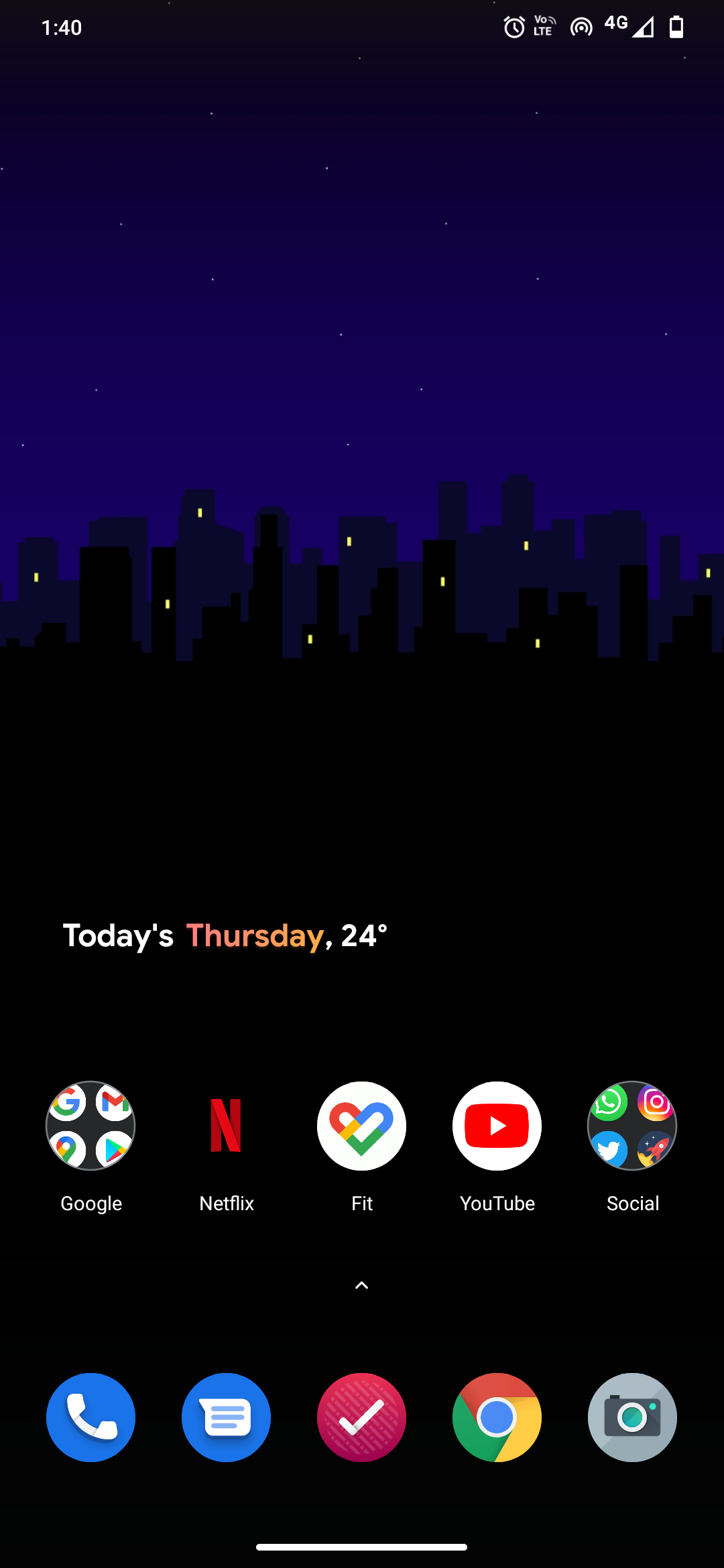Screen dimensions: 724x1568
Task: Tap the 4G network indicator
Action: click(x=614, y=25)
